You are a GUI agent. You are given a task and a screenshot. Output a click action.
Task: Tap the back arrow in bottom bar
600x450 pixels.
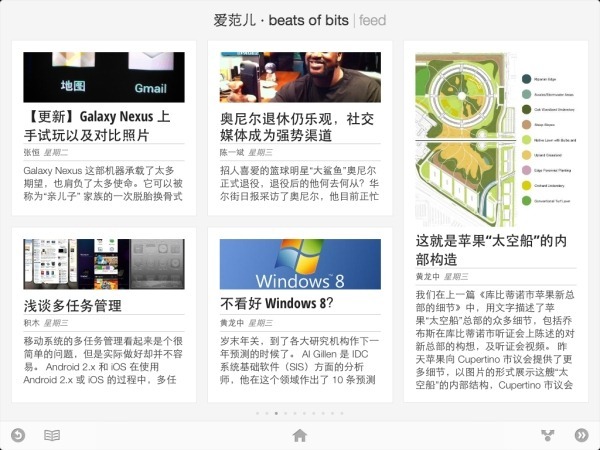[x=17, y=435]
